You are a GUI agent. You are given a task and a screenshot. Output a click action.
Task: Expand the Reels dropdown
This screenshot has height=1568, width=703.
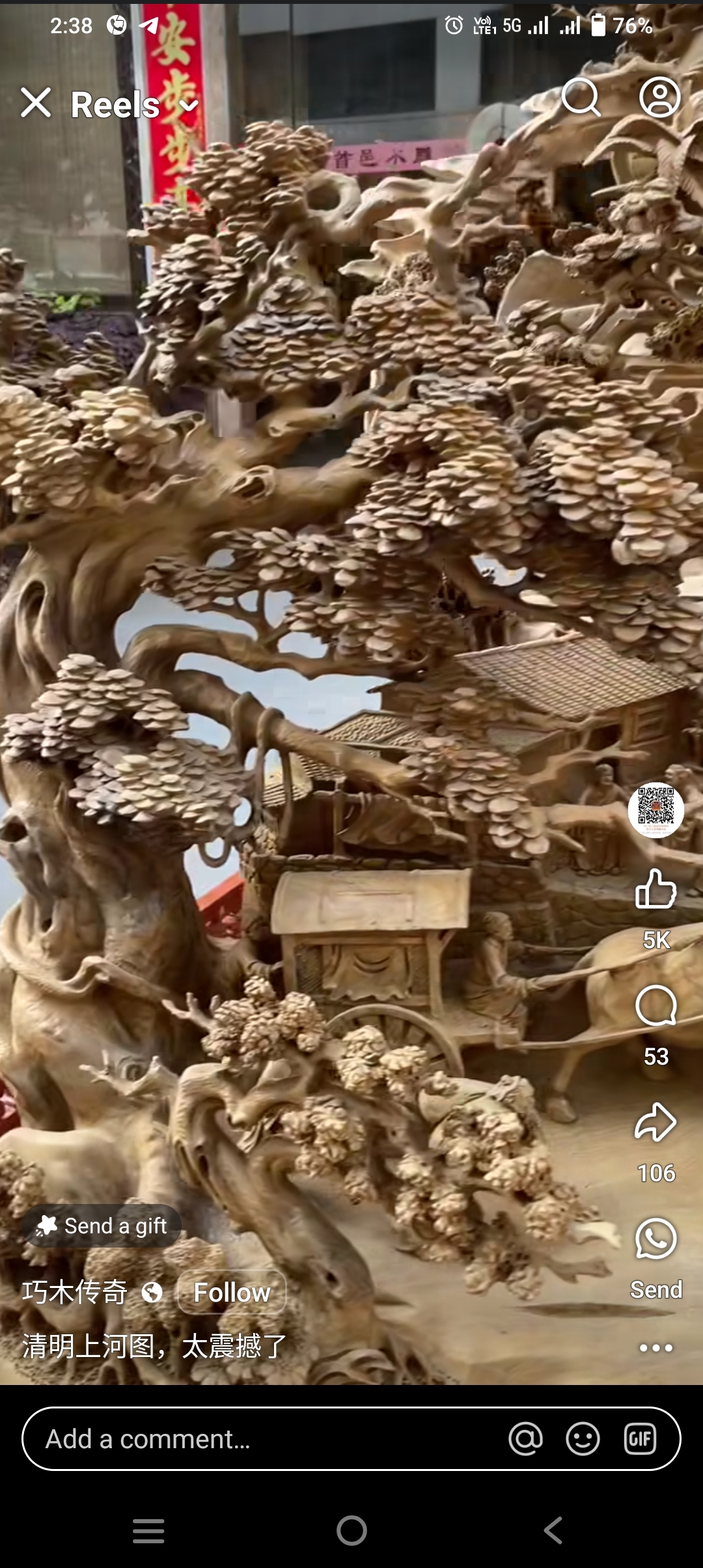pyautogui.click(x=189, y=105)
